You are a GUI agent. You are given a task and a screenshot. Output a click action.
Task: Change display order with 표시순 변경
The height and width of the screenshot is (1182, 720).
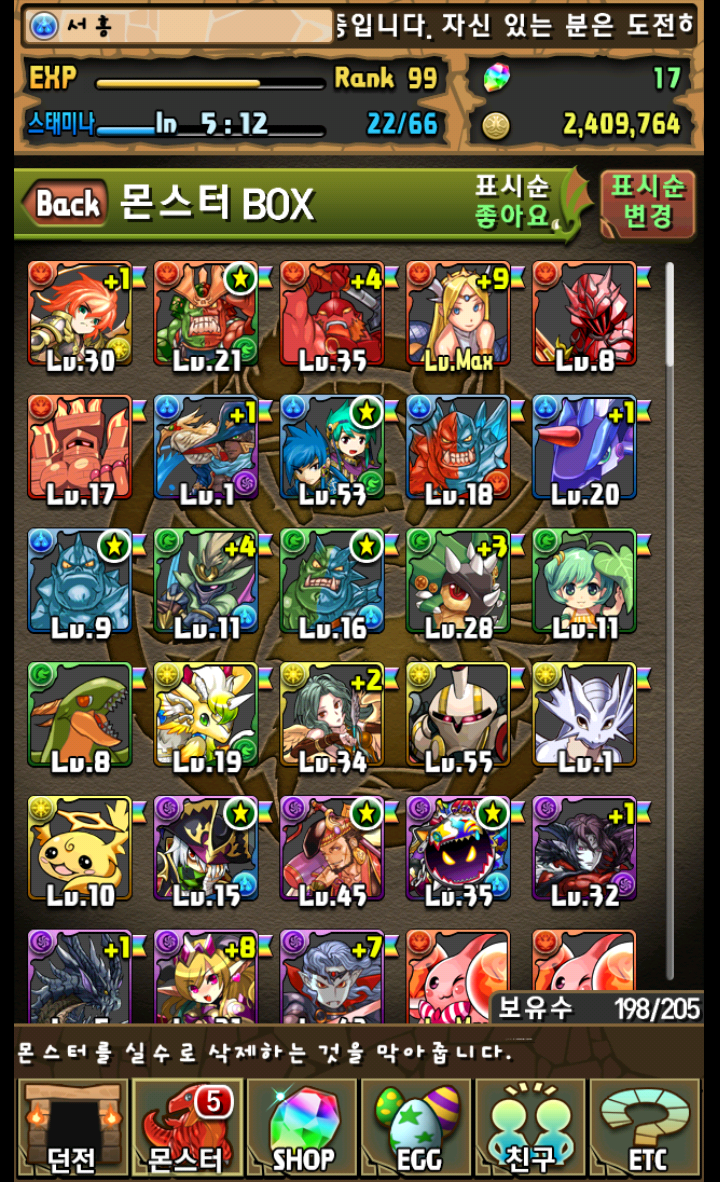point(647,203)
